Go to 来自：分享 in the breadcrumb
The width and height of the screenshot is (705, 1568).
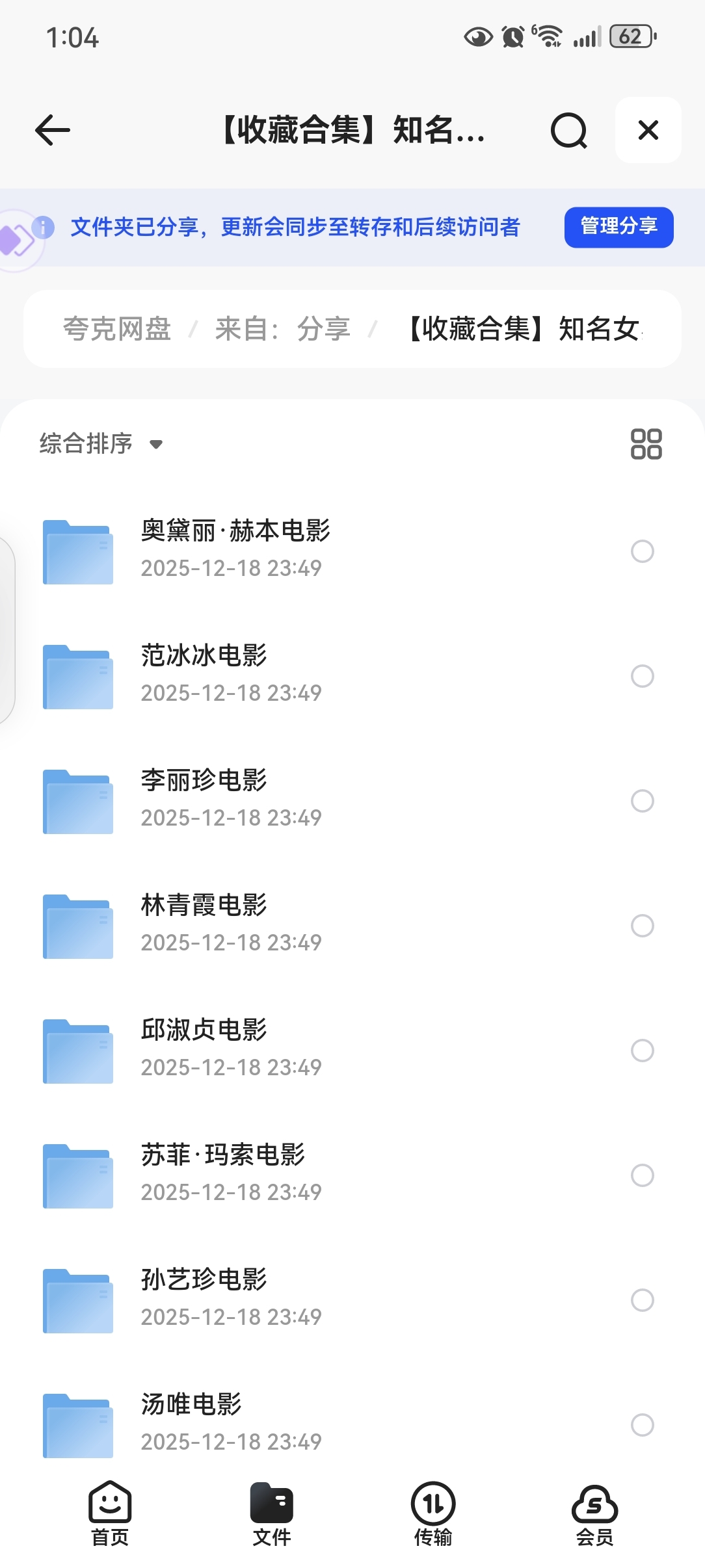pos(282,329)
